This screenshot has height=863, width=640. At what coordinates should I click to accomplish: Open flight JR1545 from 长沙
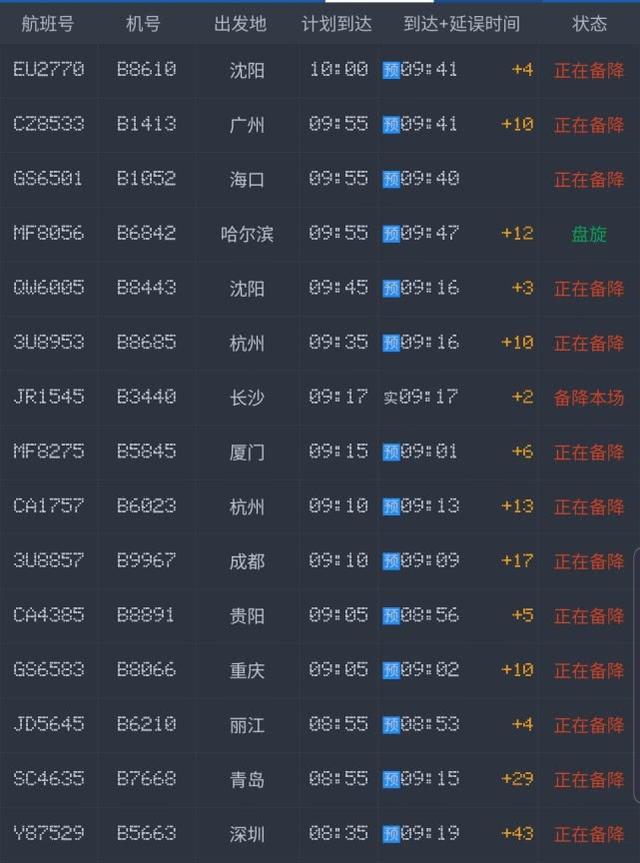pos(48,397)
